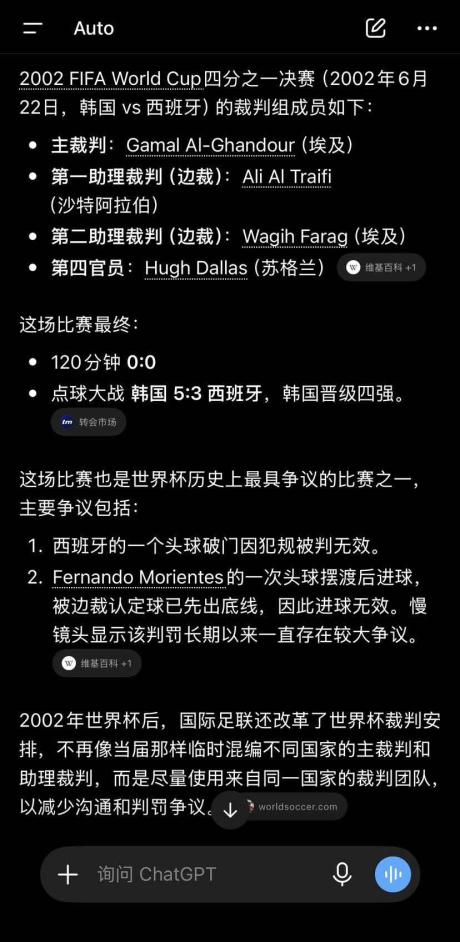Open the sidebar menu
The width and height of the screenshot is (460, 942).
pos(32,28)
